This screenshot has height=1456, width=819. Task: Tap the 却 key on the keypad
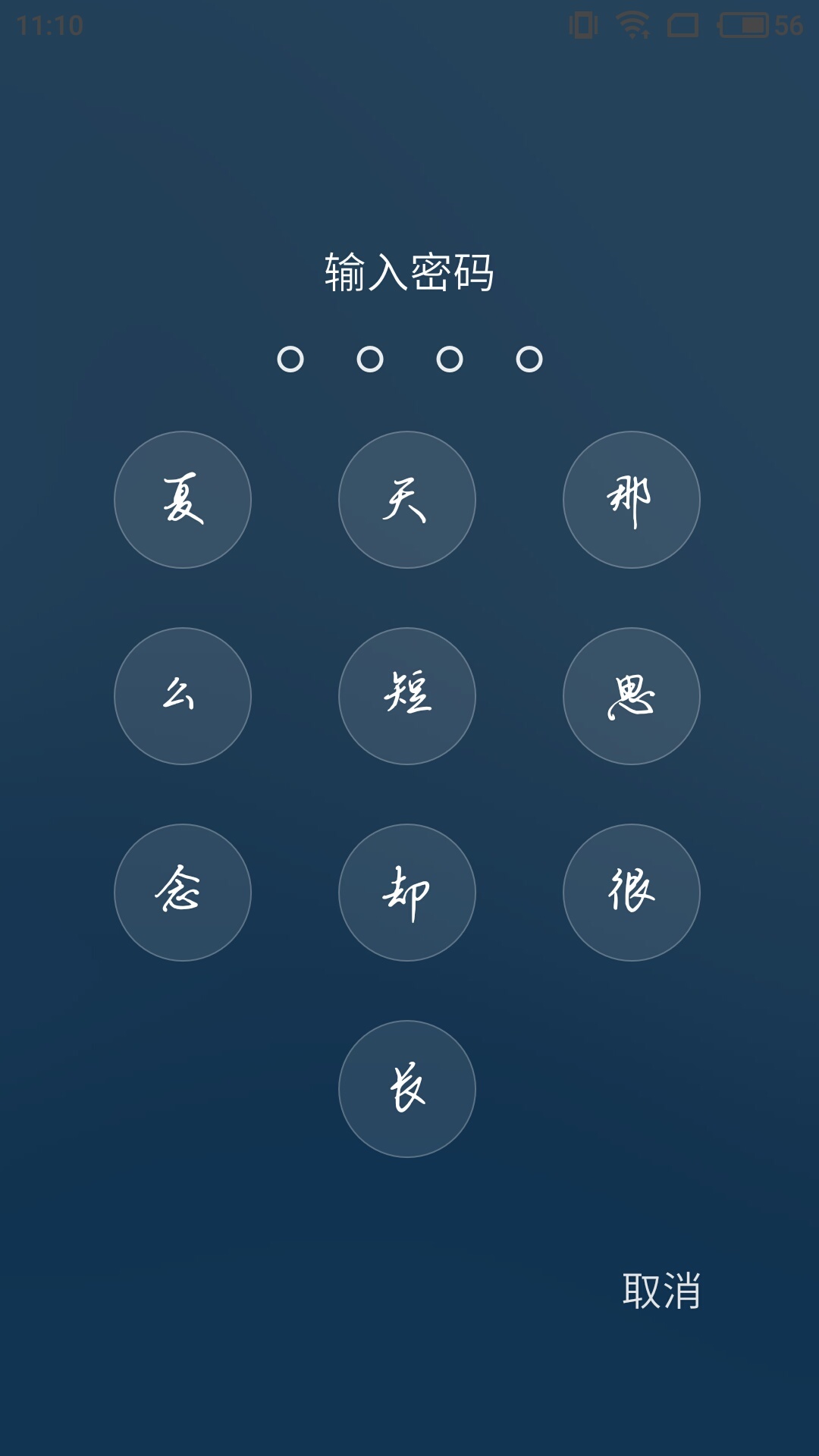tap(407, 893)
